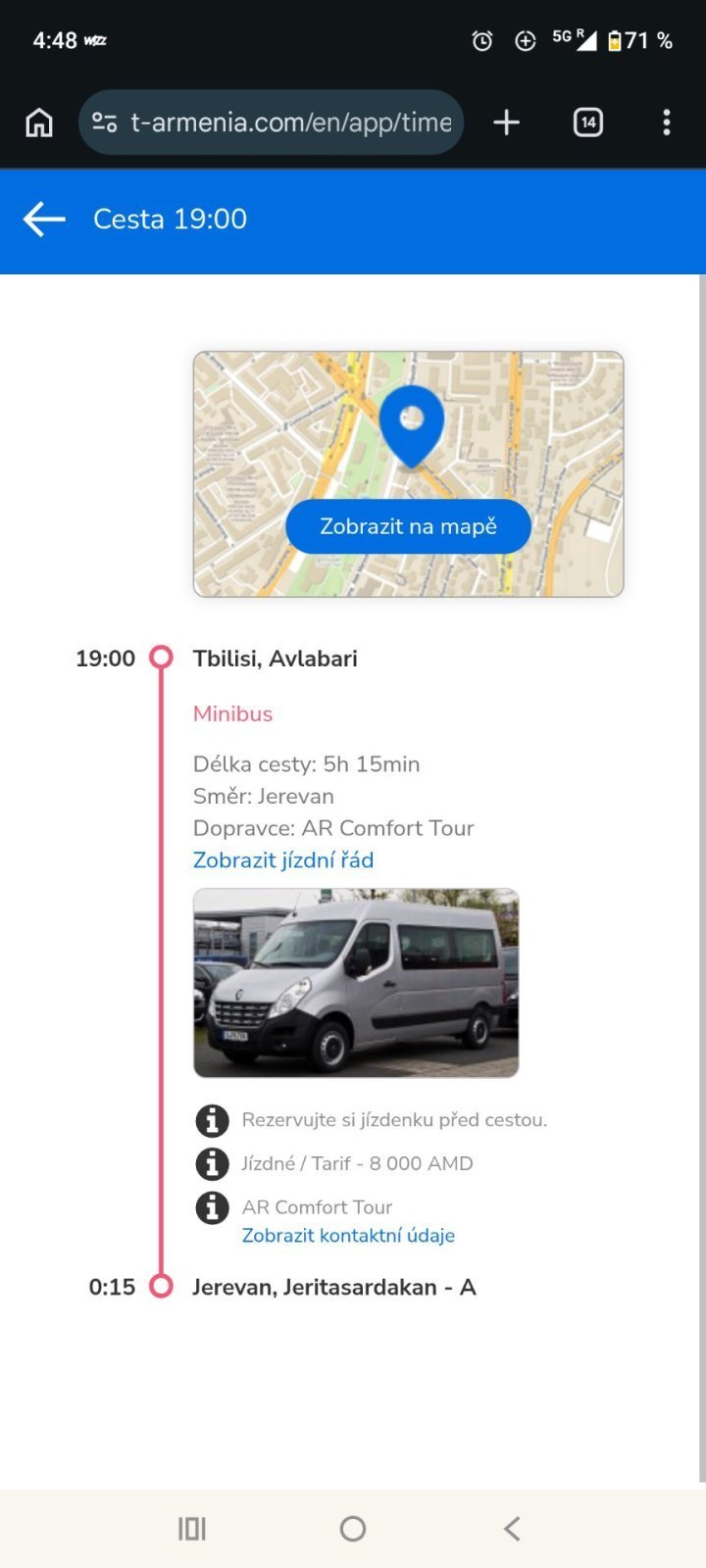This screenshot has width=706, height=1568.
Task: Tap the browser home icon
Action: [x=39, y=122]
